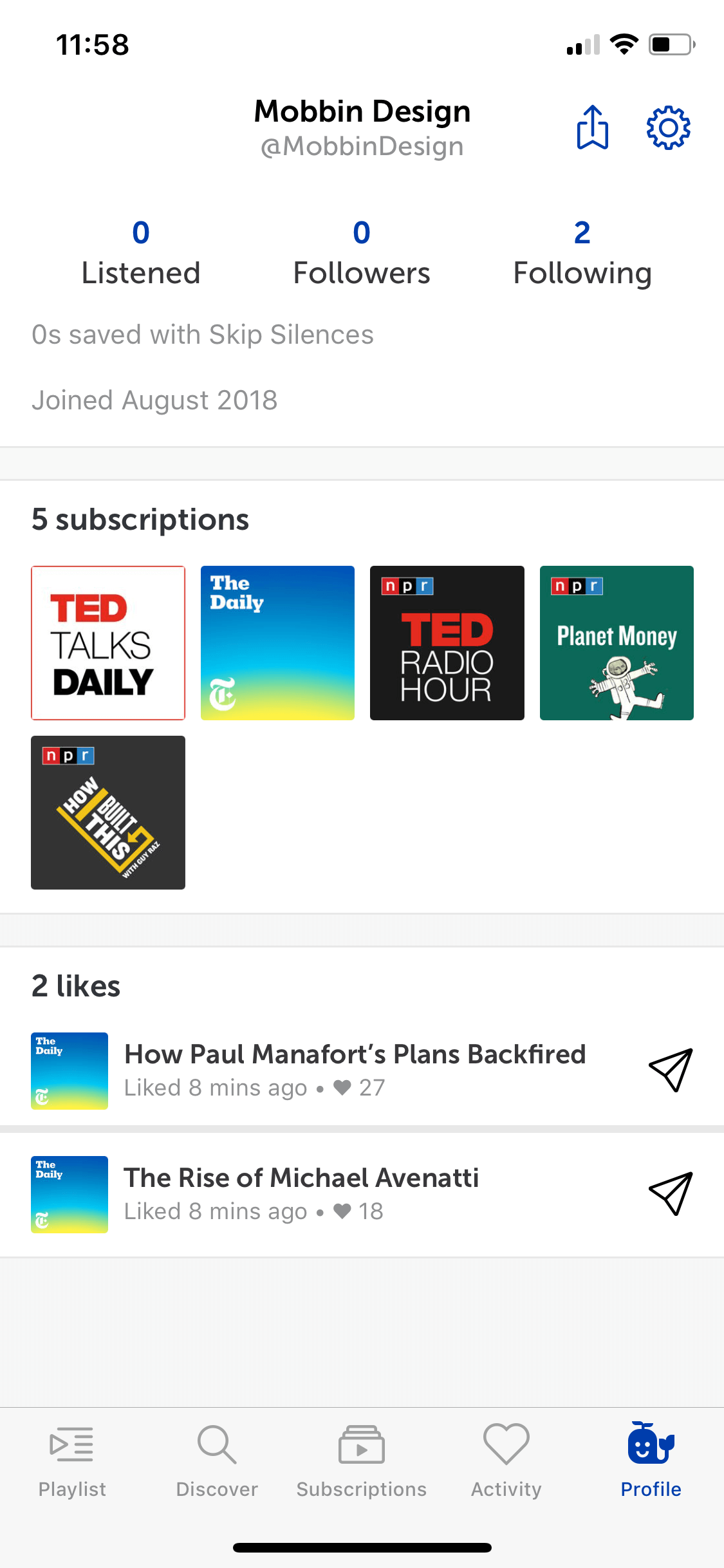Viewport: 724px width, 1568px height.
Task: Switch to the Discover tab
Action: click(x=217, y=1461)
